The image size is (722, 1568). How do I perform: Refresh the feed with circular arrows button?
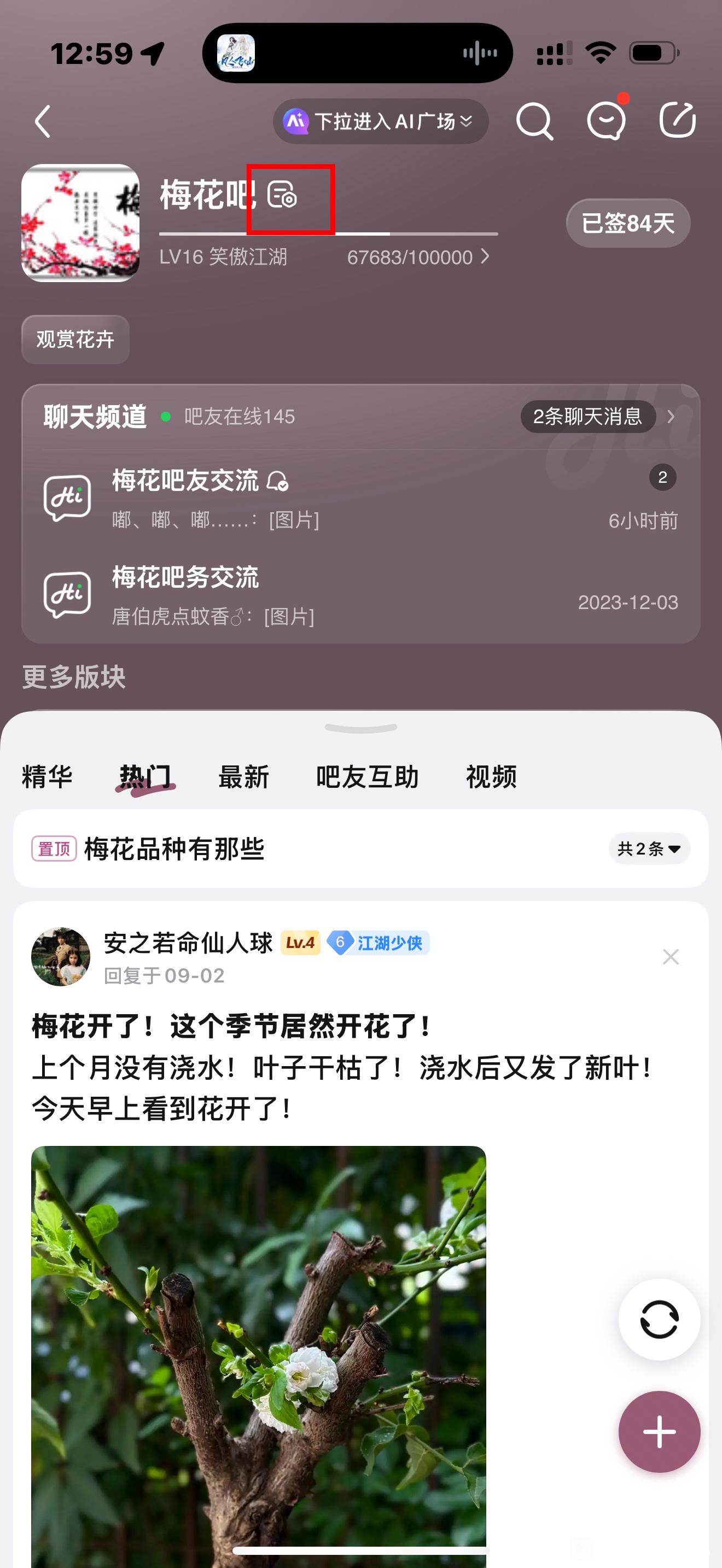pyautogui.click(x=659, y=1320)
